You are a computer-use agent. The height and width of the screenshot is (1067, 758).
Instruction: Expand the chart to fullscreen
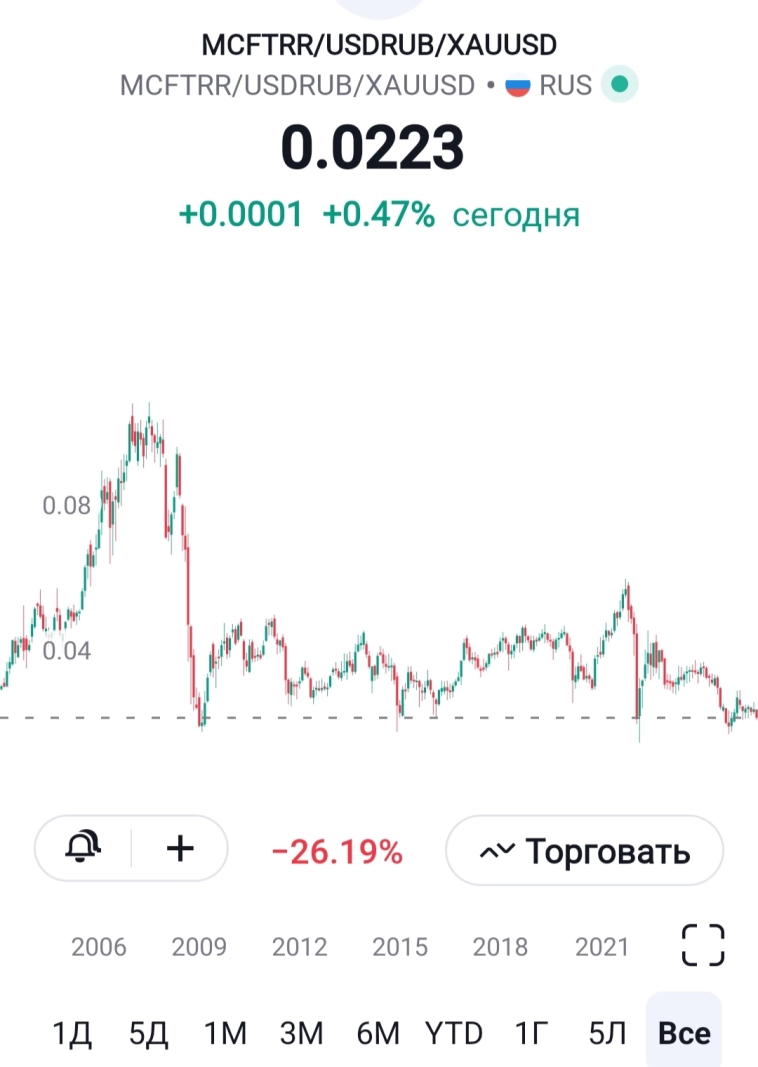pyautogui.click(x=702, y=945)
